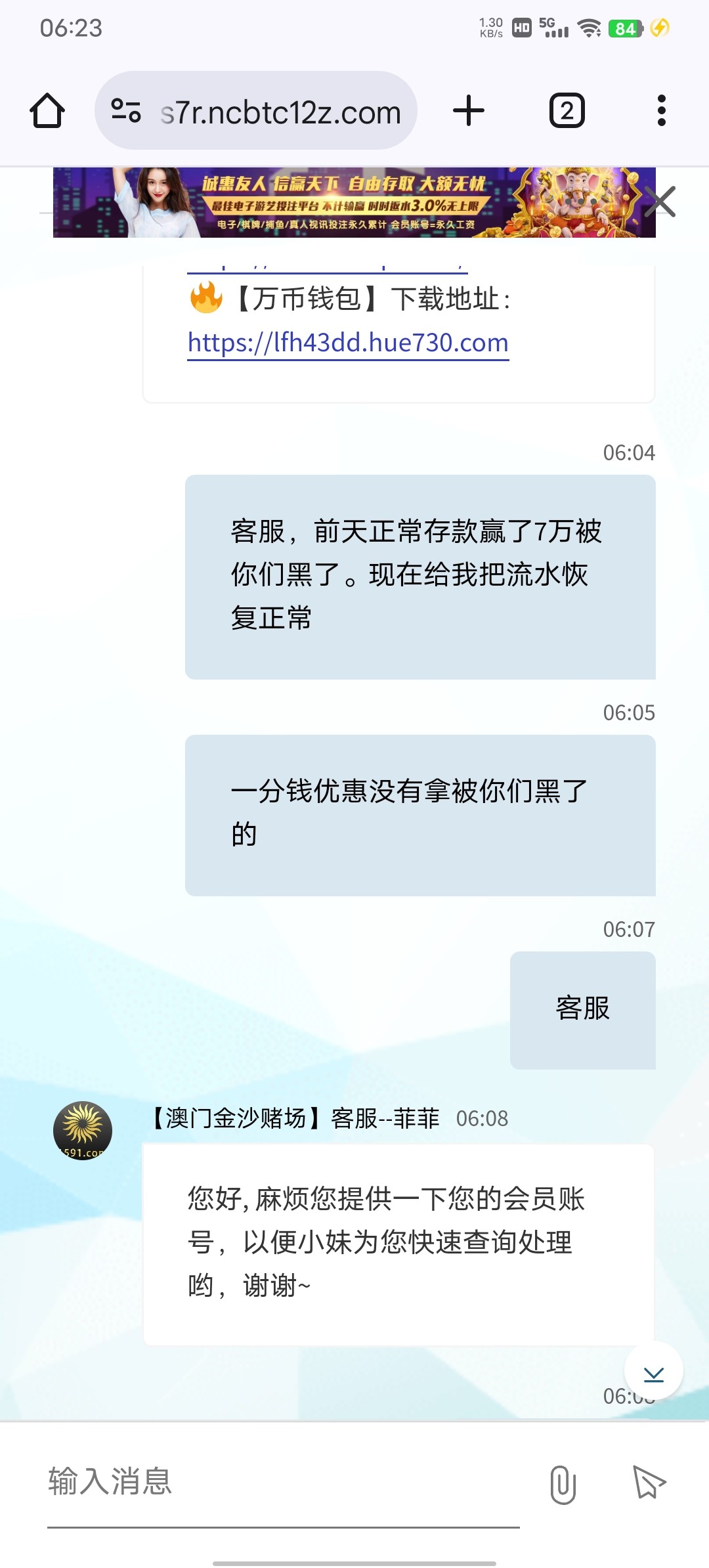Viewport: 709px width, 1568px height.
Task: Send the message with the arrow icon
Action: pos(649,1483)
